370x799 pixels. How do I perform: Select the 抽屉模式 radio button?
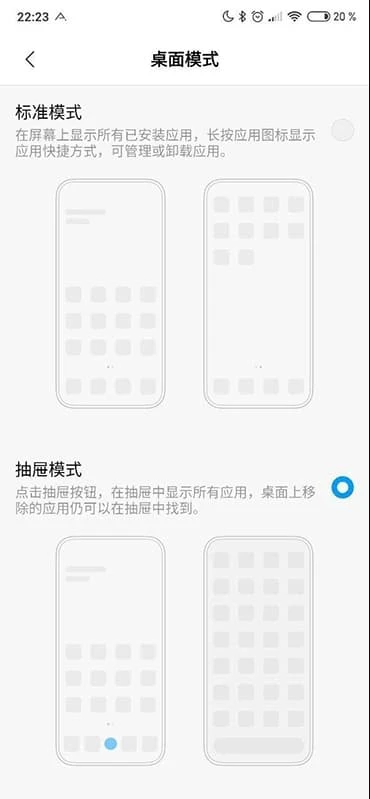342,488
